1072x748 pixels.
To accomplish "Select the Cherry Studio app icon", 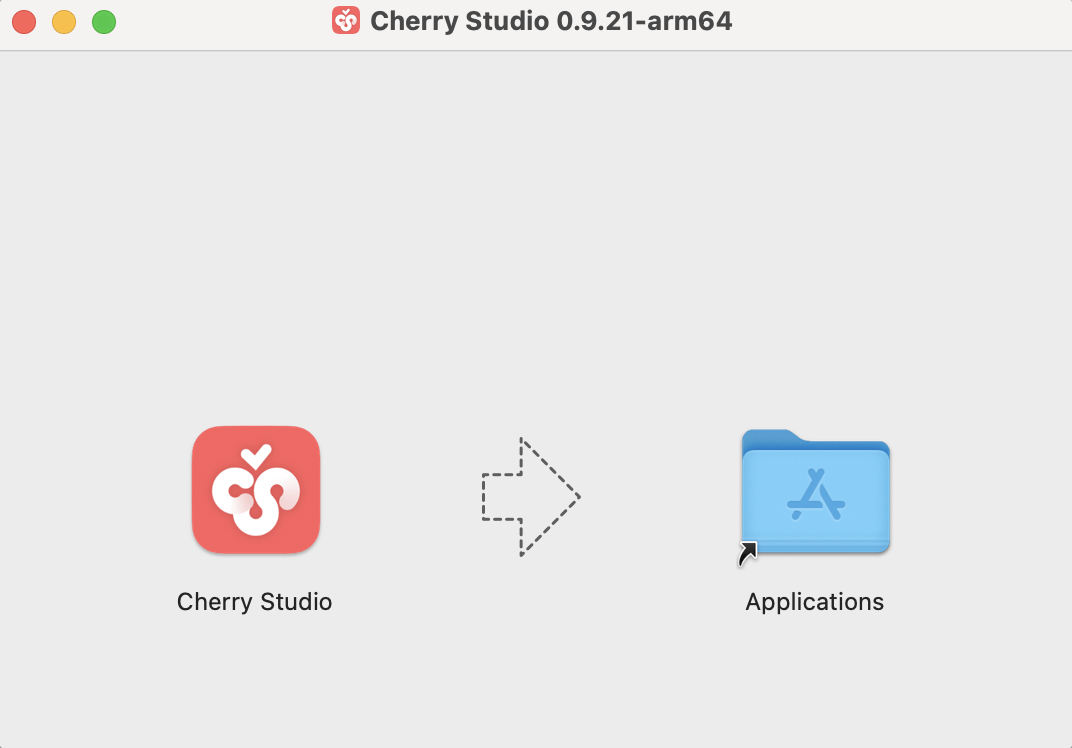I will click(256, 490).
